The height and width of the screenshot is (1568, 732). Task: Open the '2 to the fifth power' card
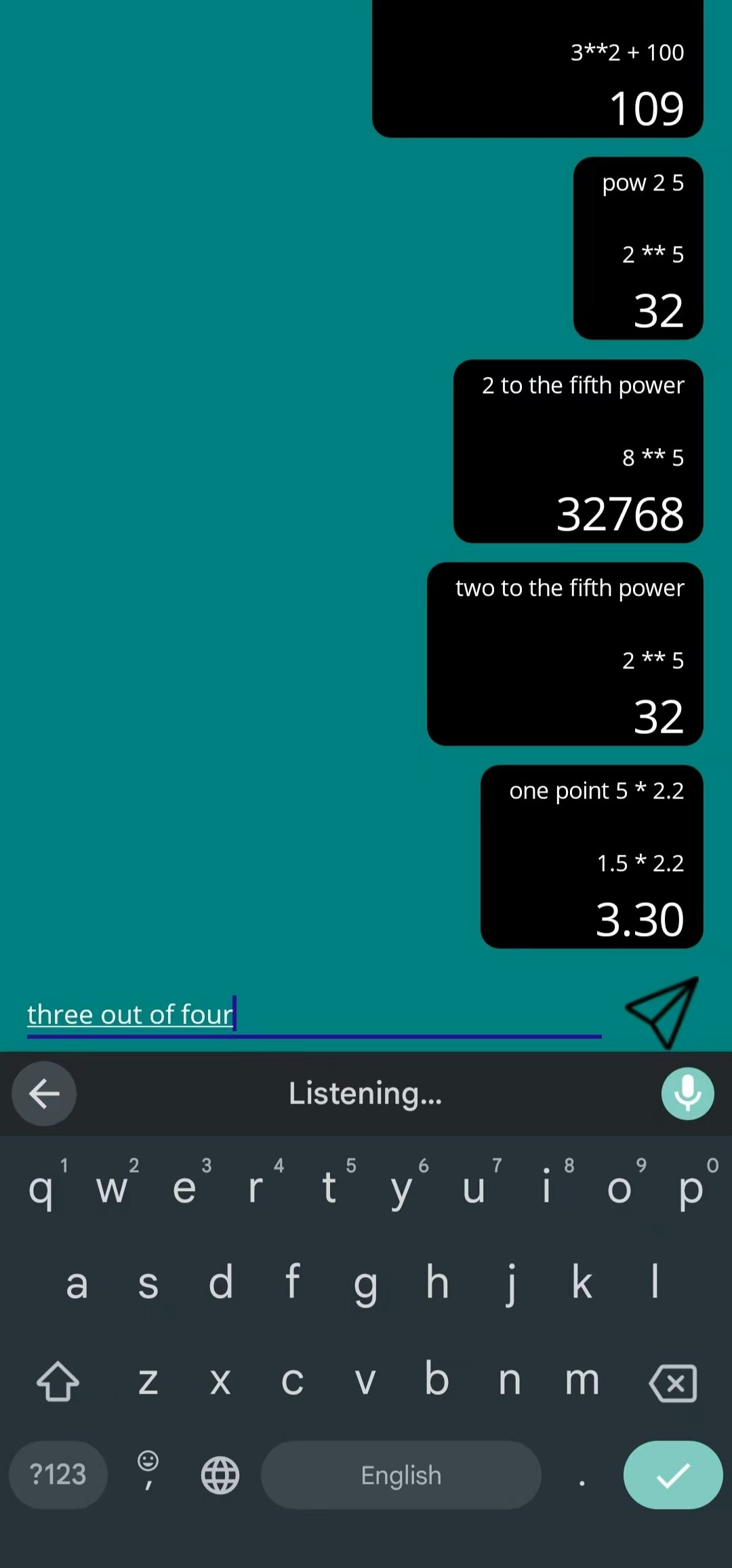coord(577,451)
